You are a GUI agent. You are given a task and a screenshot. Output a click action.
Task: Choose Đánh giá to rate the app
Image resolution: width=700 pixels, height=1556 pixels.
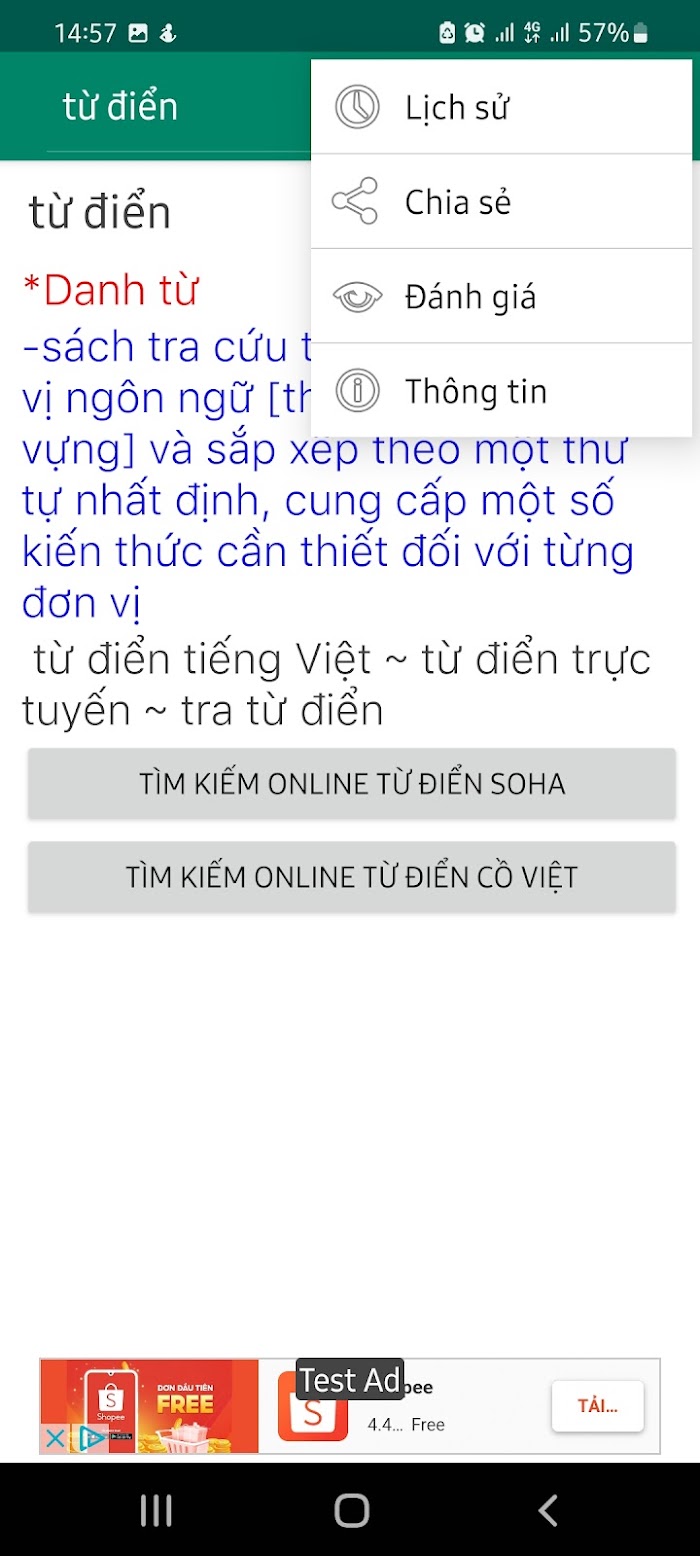(x=500, y=297)
